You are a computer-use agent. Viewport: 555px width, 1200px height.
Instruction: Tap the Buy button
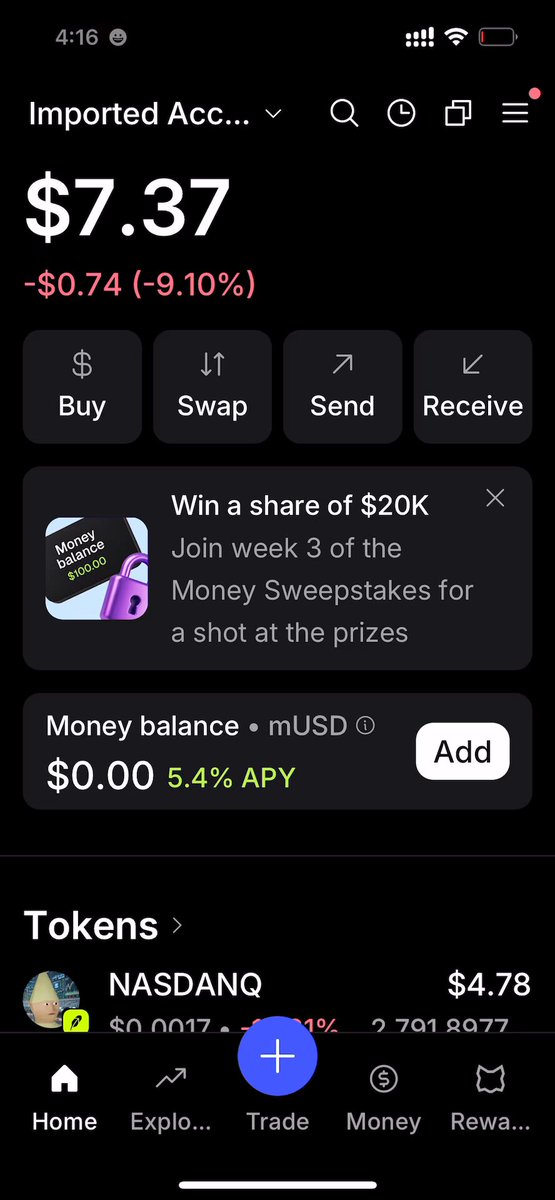82,387
